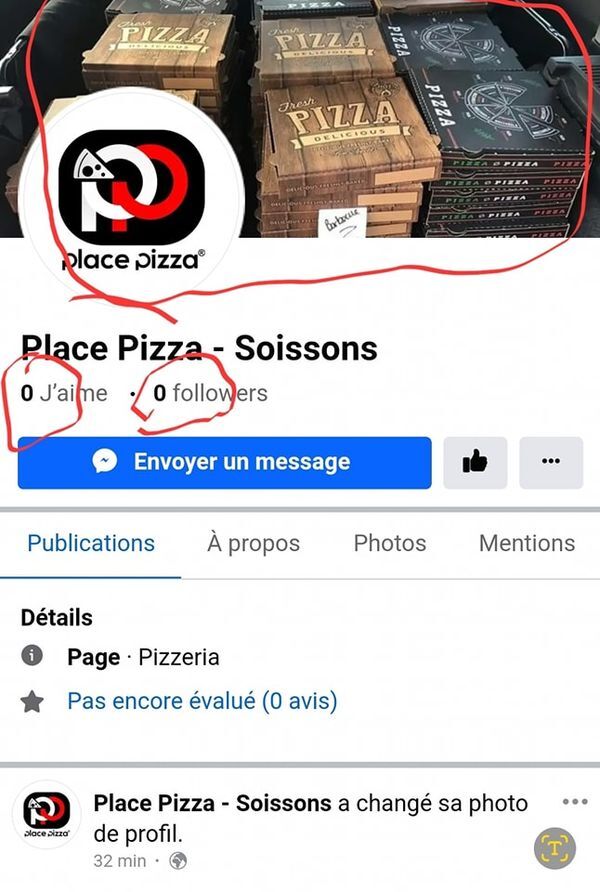Tap Place Pizza - Soissons name in the post
600x892 pixels.
coord(212,803)
